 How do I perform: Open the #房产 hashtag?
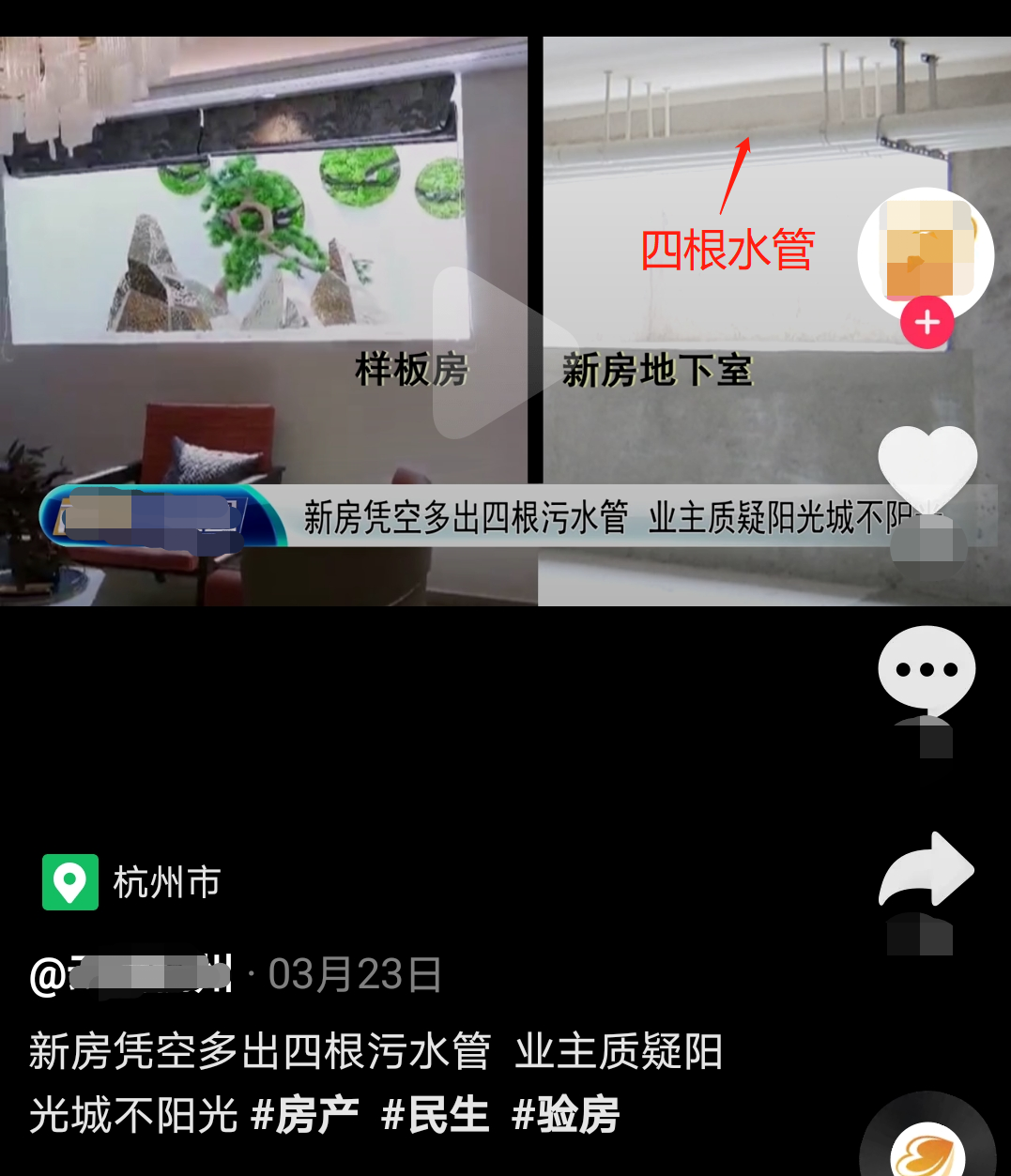point(305,1115)
